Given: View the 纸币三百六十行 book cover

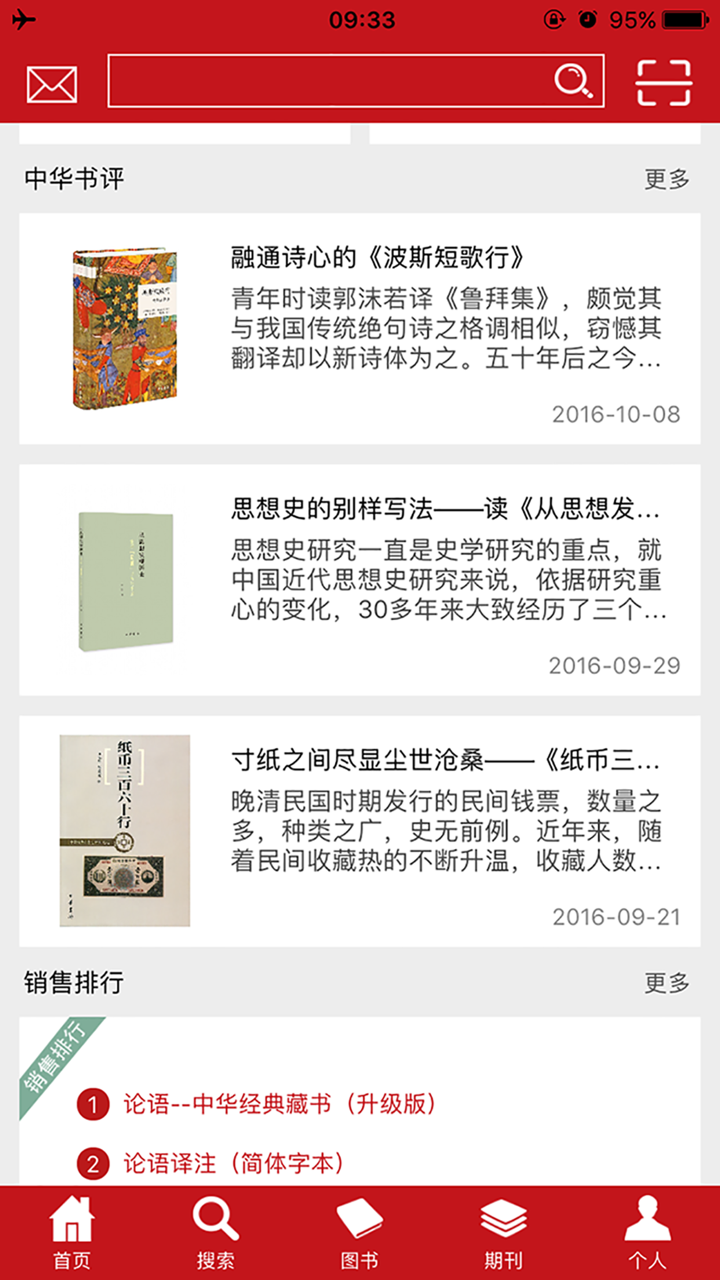Looking at the screenshot, I should (120, 833).
